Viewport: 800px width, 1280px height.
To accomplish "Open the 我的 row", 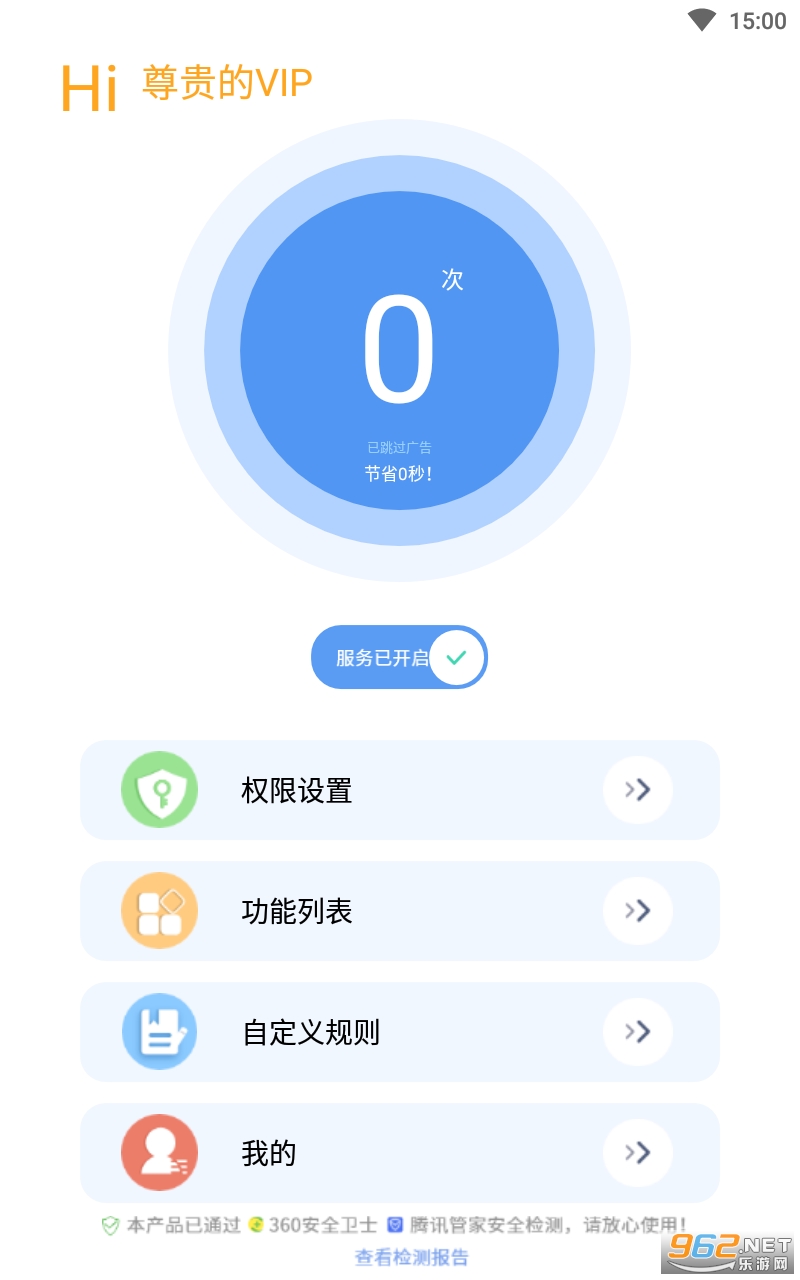I will coord(400,1153).
